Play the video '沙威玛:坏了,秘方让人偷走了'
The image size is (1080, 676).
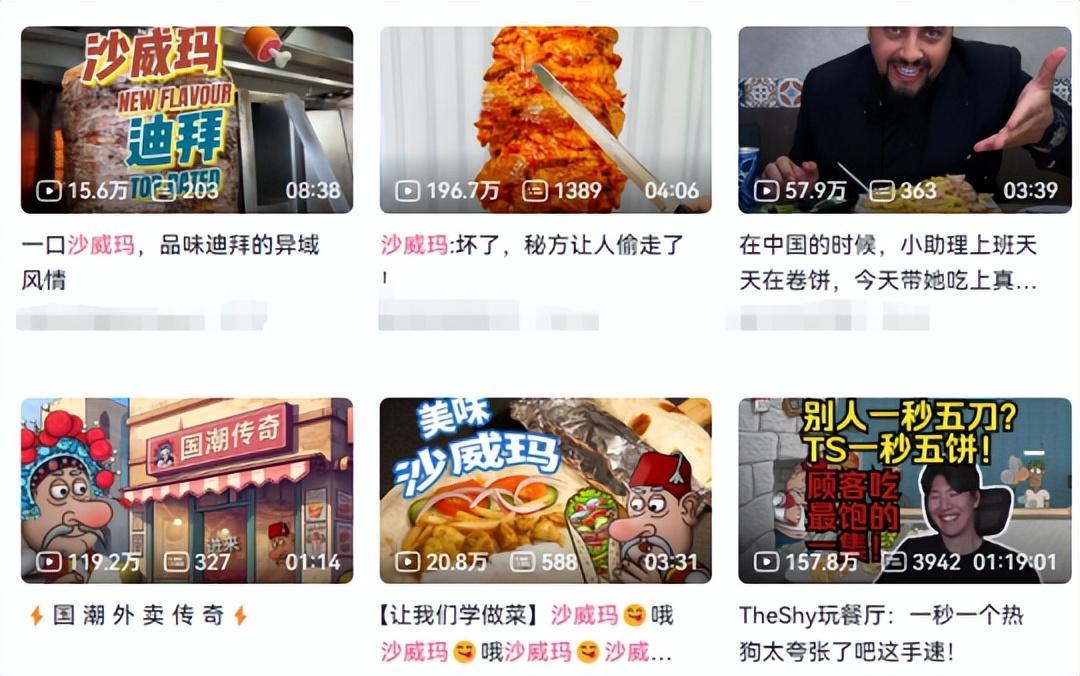point(545,120)
